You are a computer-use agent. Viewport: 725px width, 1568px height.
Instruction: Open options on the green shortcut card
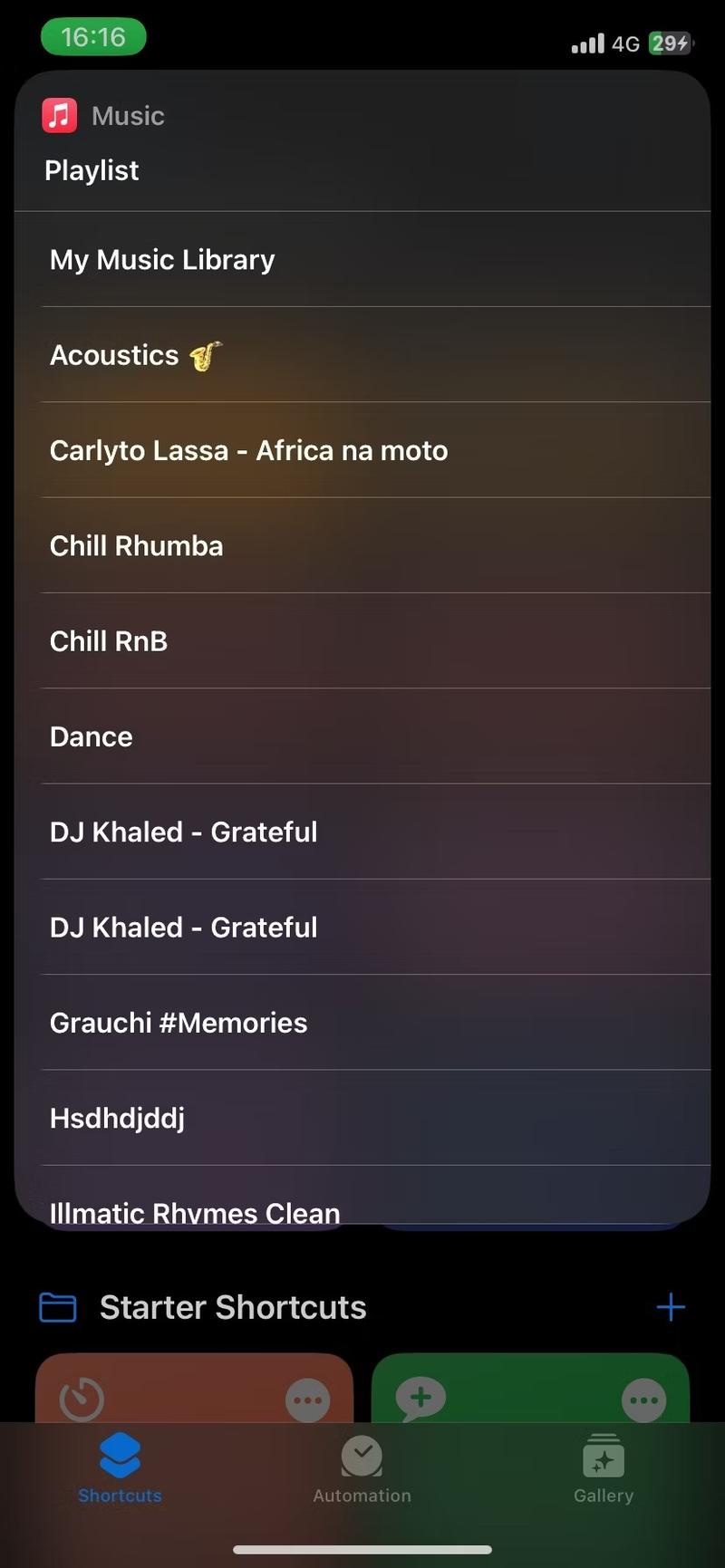coord(643,1400)
